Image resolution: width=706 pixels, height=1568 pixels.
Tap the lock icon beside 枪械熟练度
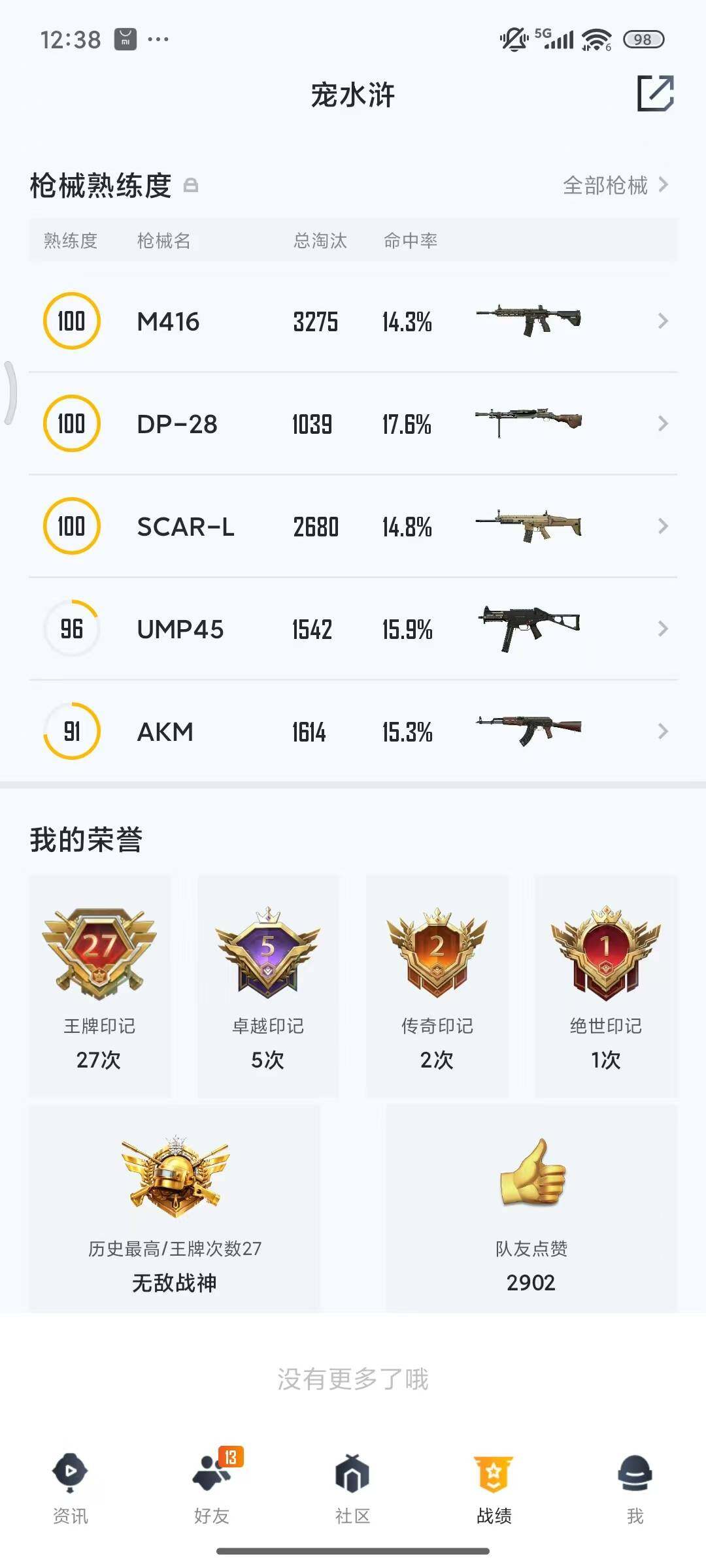point(192,186)
